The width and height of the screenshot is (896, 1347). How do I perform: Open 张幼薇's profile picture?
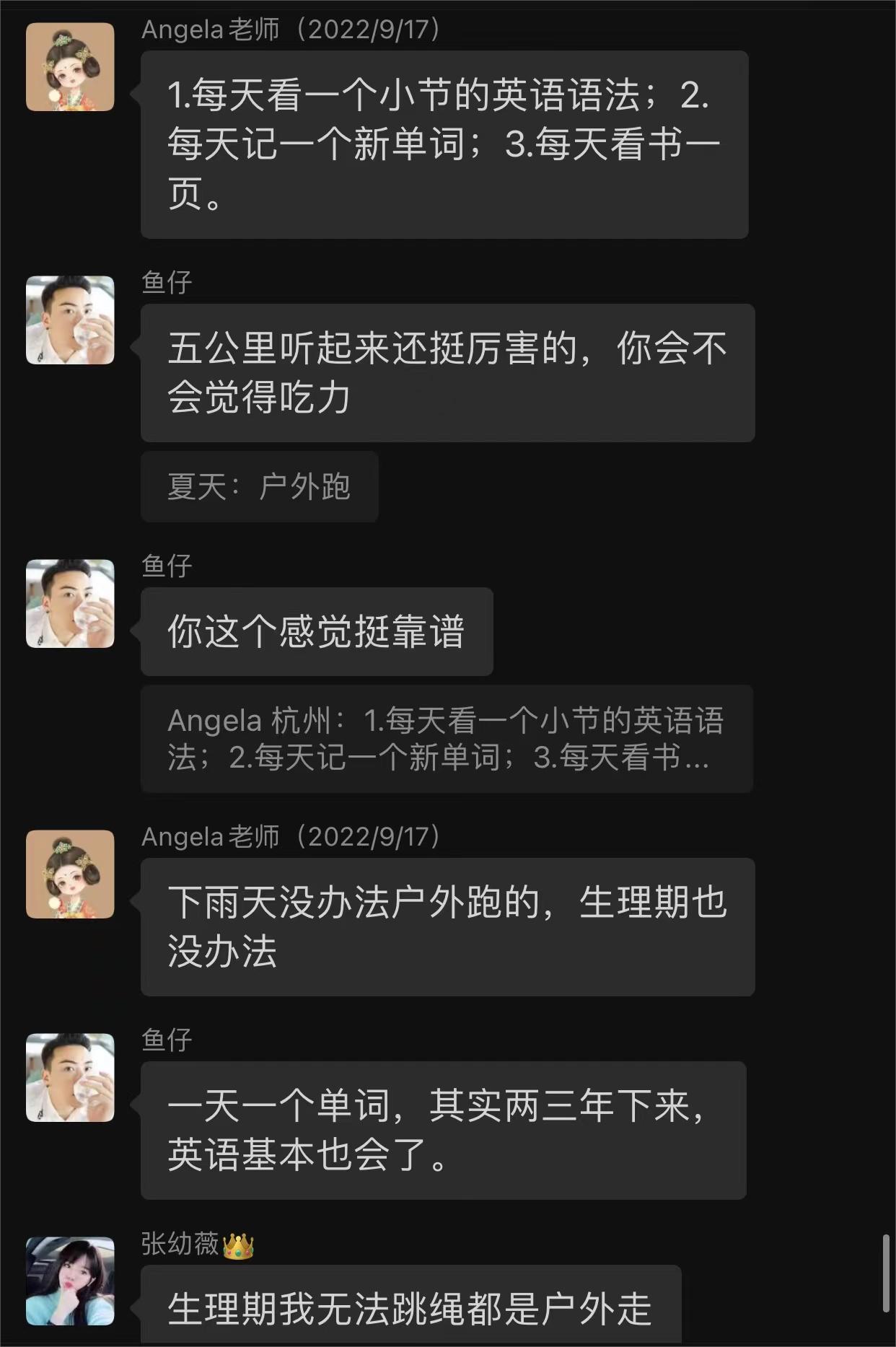pyautogui.click(x=70, y=1281)
